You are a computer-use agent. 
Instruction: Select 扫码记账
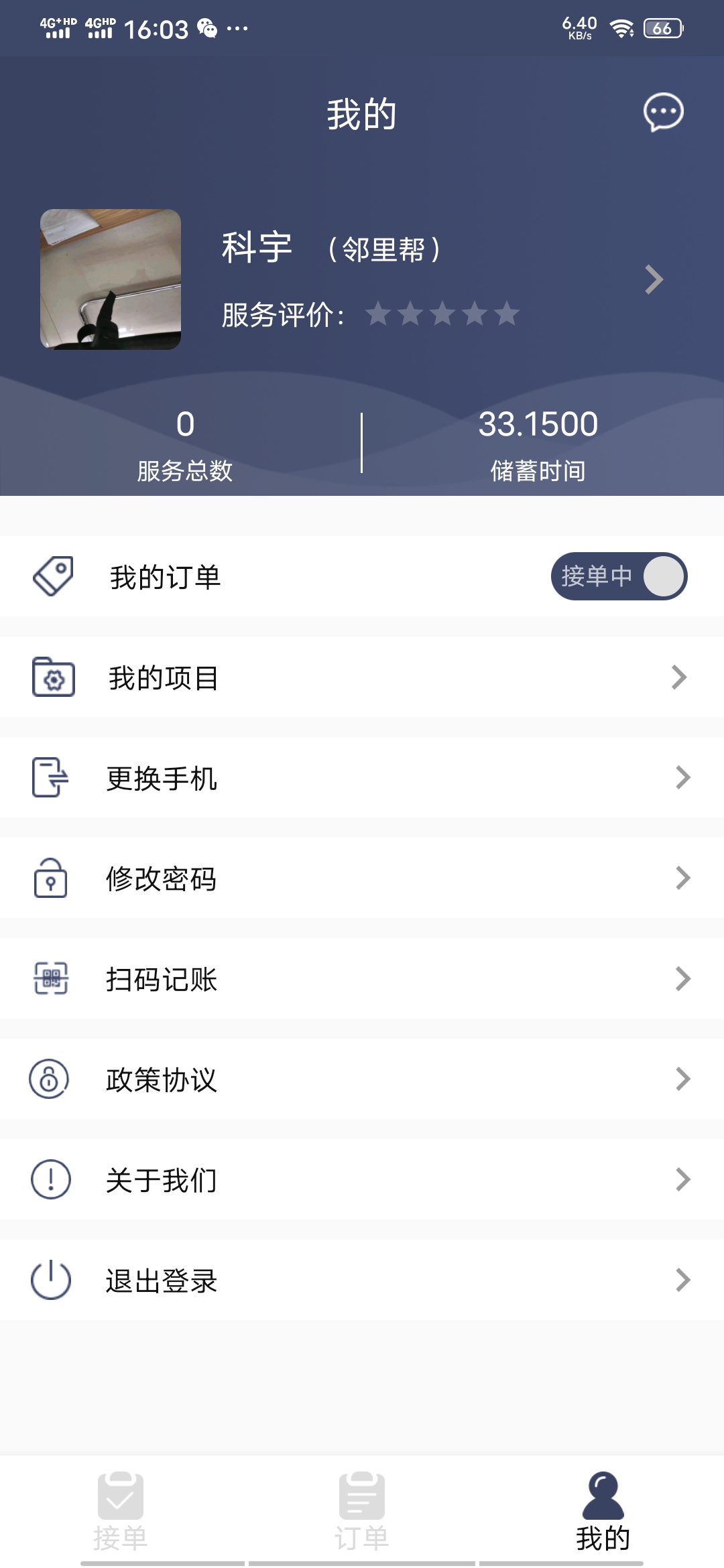point(362,979)
